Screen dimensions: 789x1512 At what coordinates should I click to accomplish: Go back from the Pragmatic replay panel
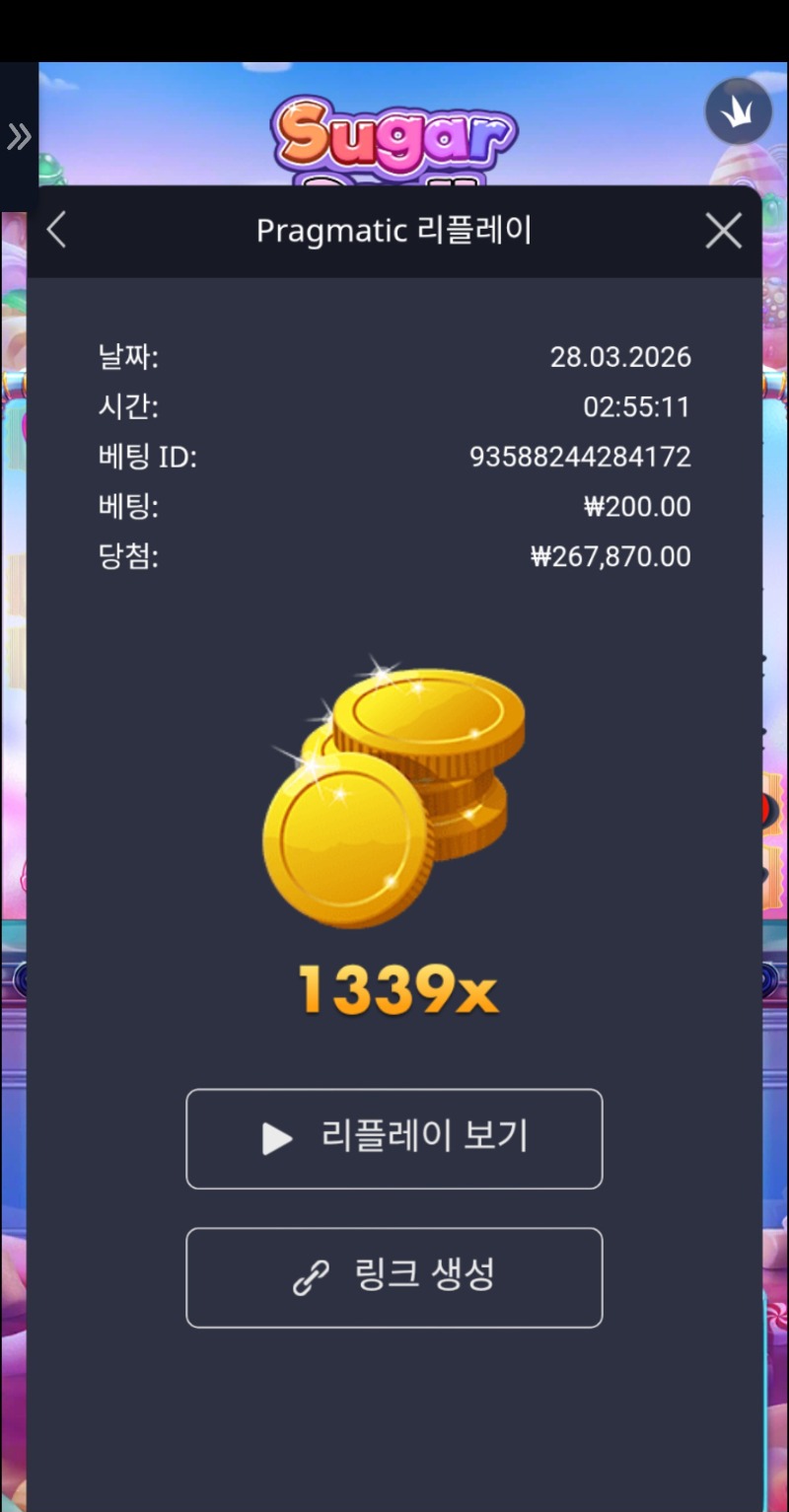(57, 231)
